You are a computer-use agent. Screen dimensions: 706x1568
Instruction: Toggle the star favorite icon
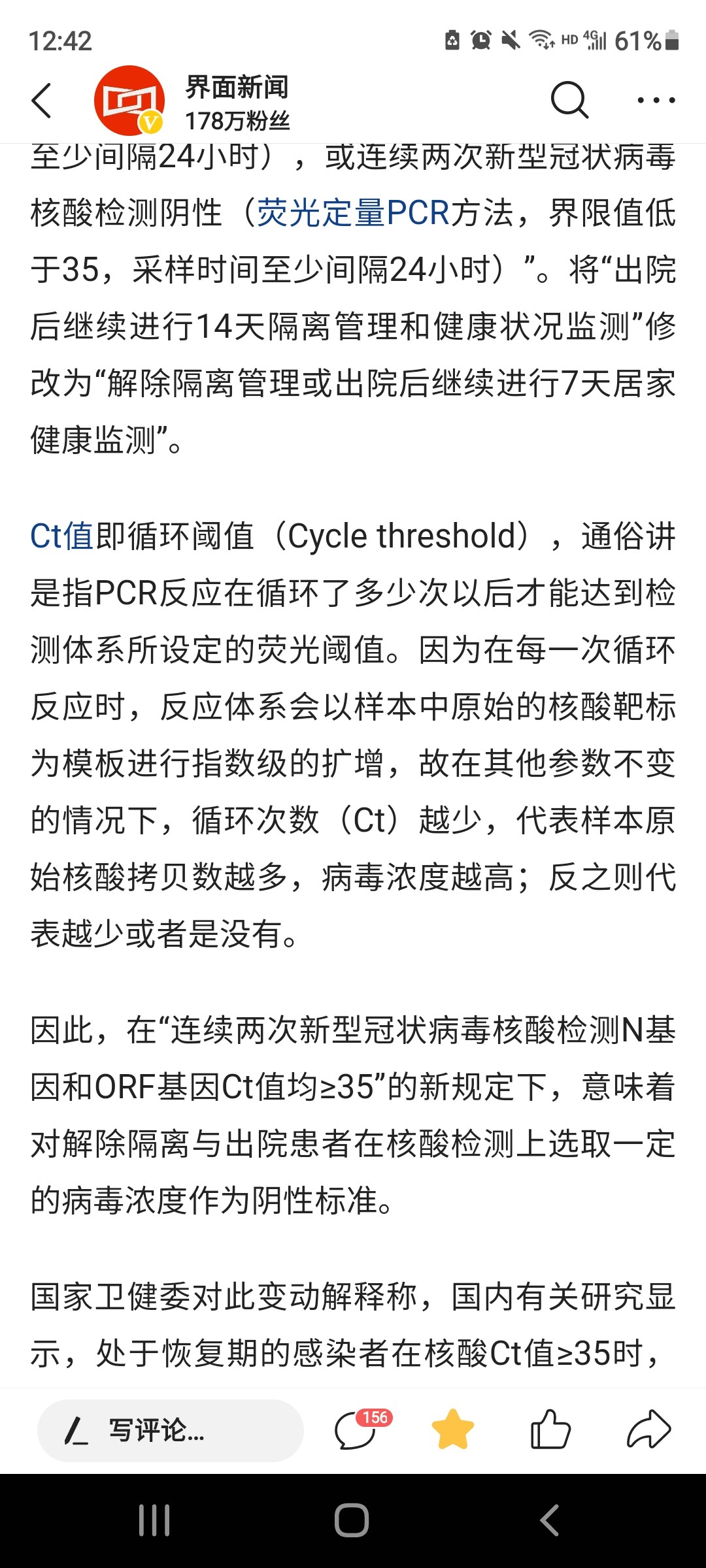click(x=453, y=1429)
